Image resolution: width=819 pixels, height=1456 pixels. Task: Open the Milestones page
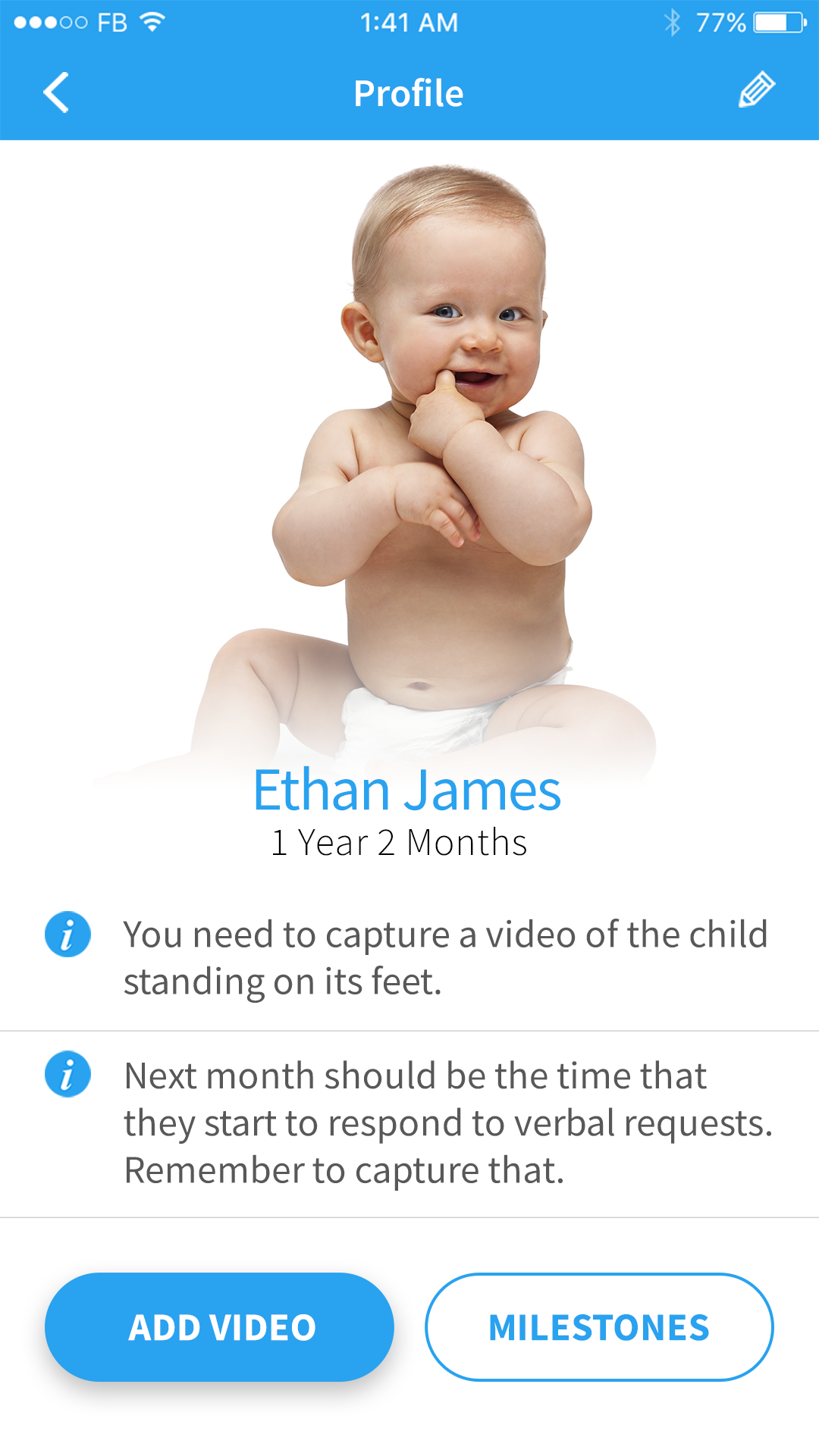599,1326
